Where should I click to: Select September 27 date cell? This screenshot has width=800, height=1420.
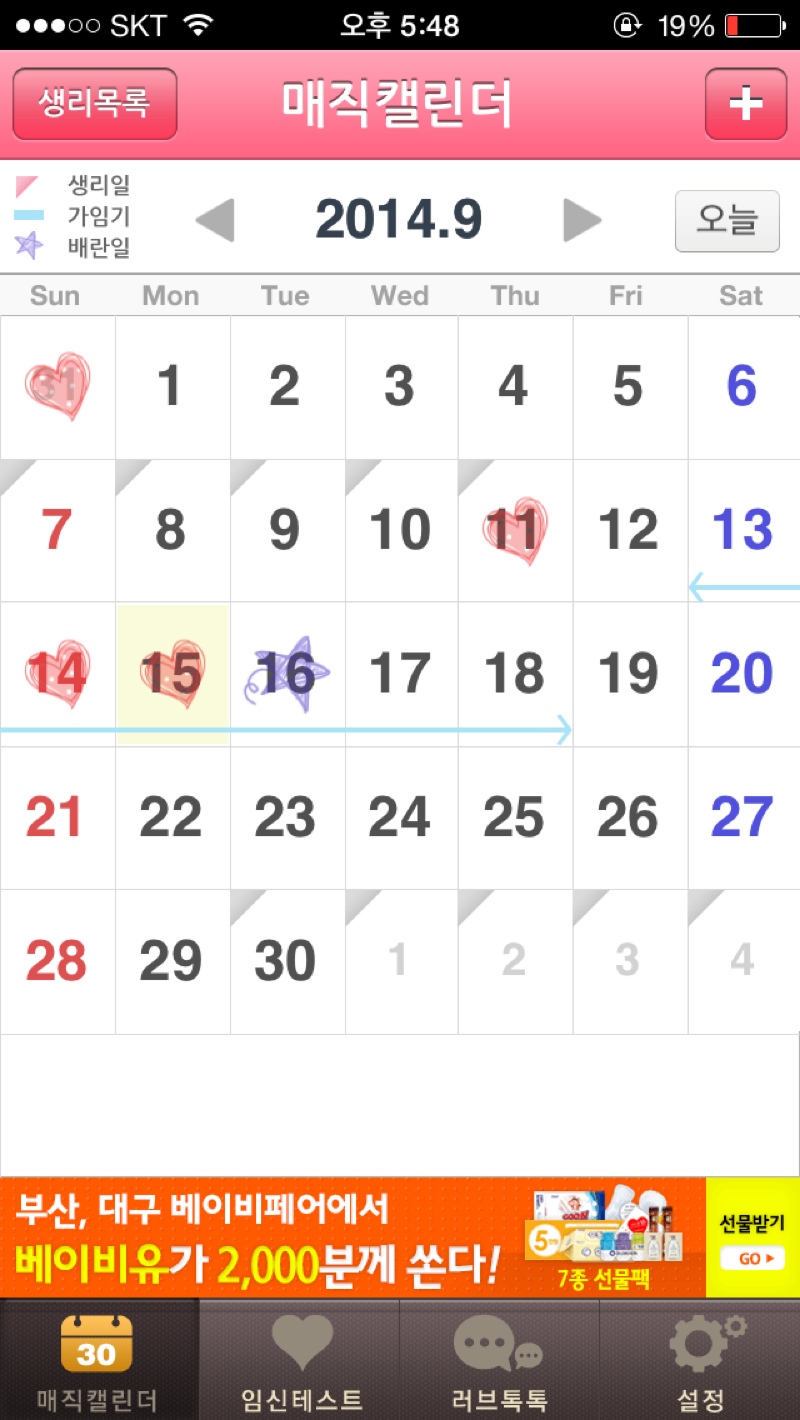point(743,818)
